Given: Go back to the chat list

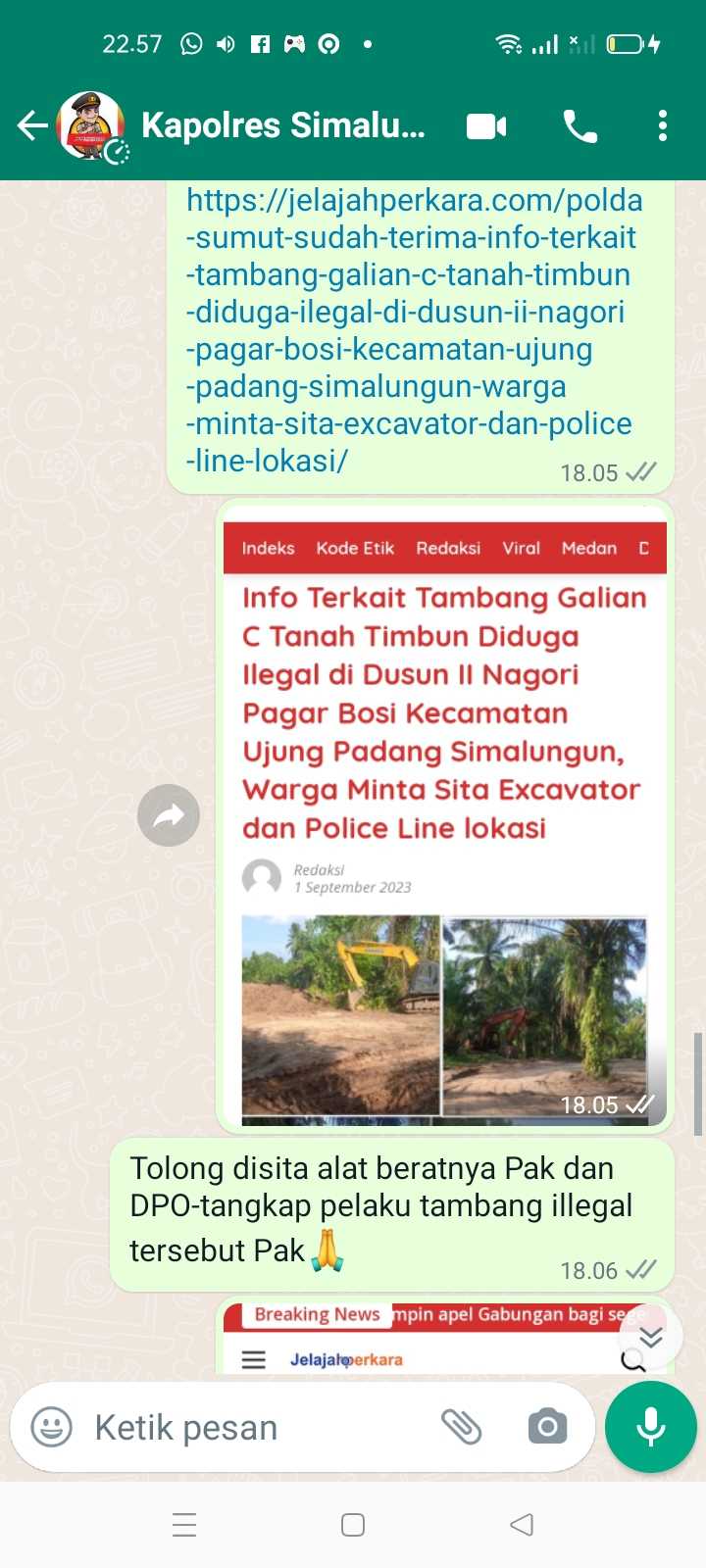Looking at the screenshot, I should (x=32, y=125).
